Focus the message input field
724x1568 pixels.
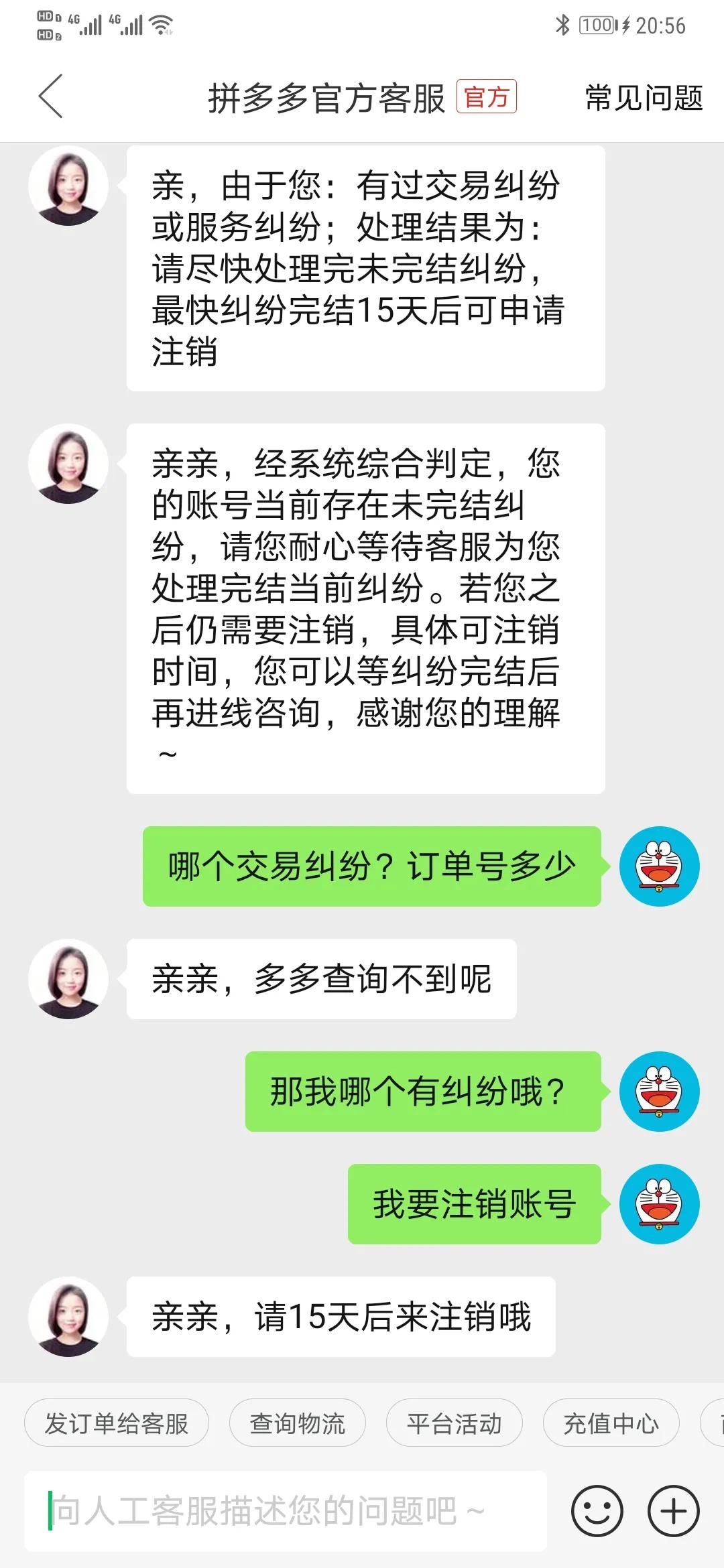(286, 1511)
